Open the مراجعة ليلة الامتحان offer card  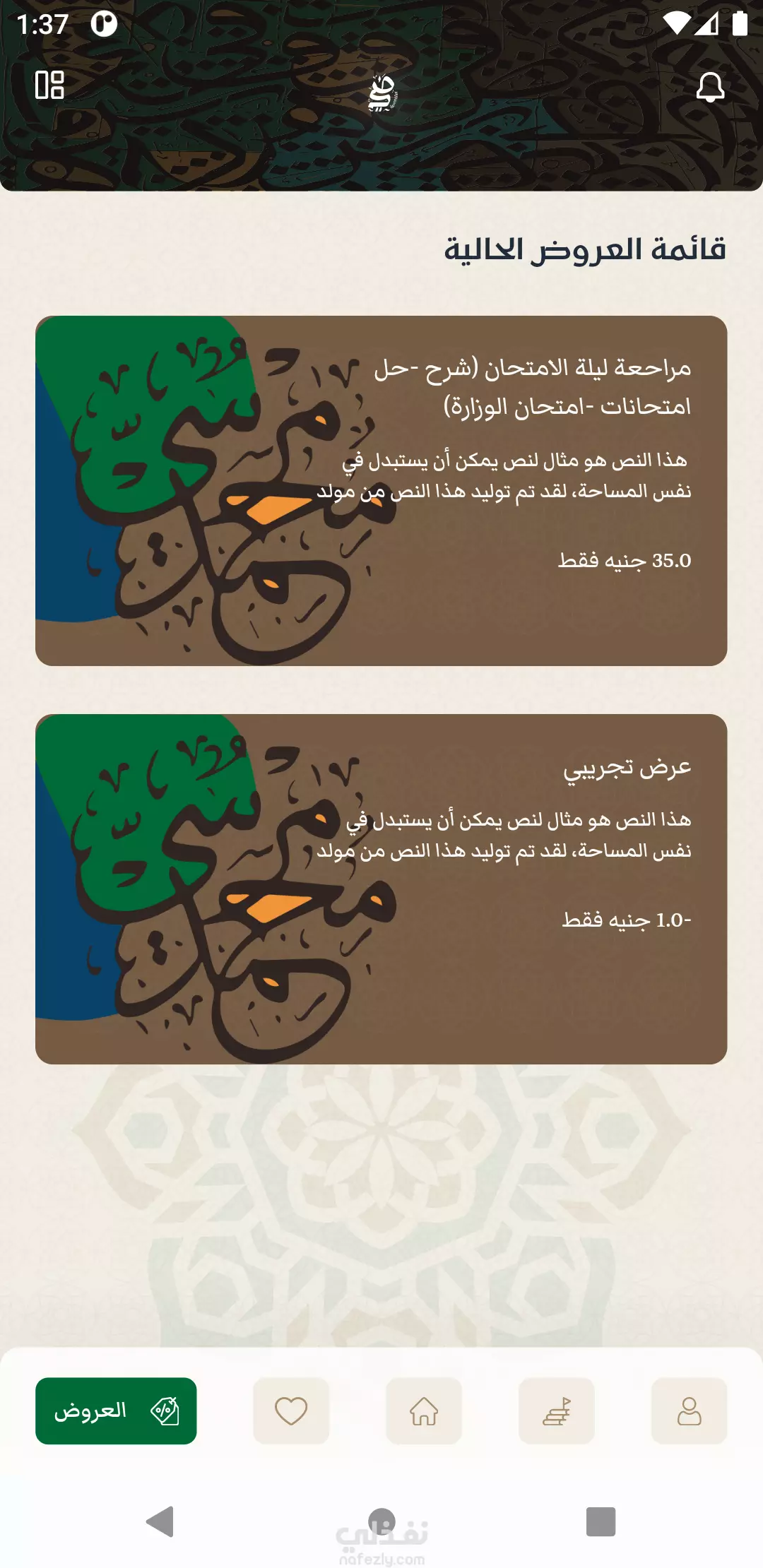[x=381, y=491]
